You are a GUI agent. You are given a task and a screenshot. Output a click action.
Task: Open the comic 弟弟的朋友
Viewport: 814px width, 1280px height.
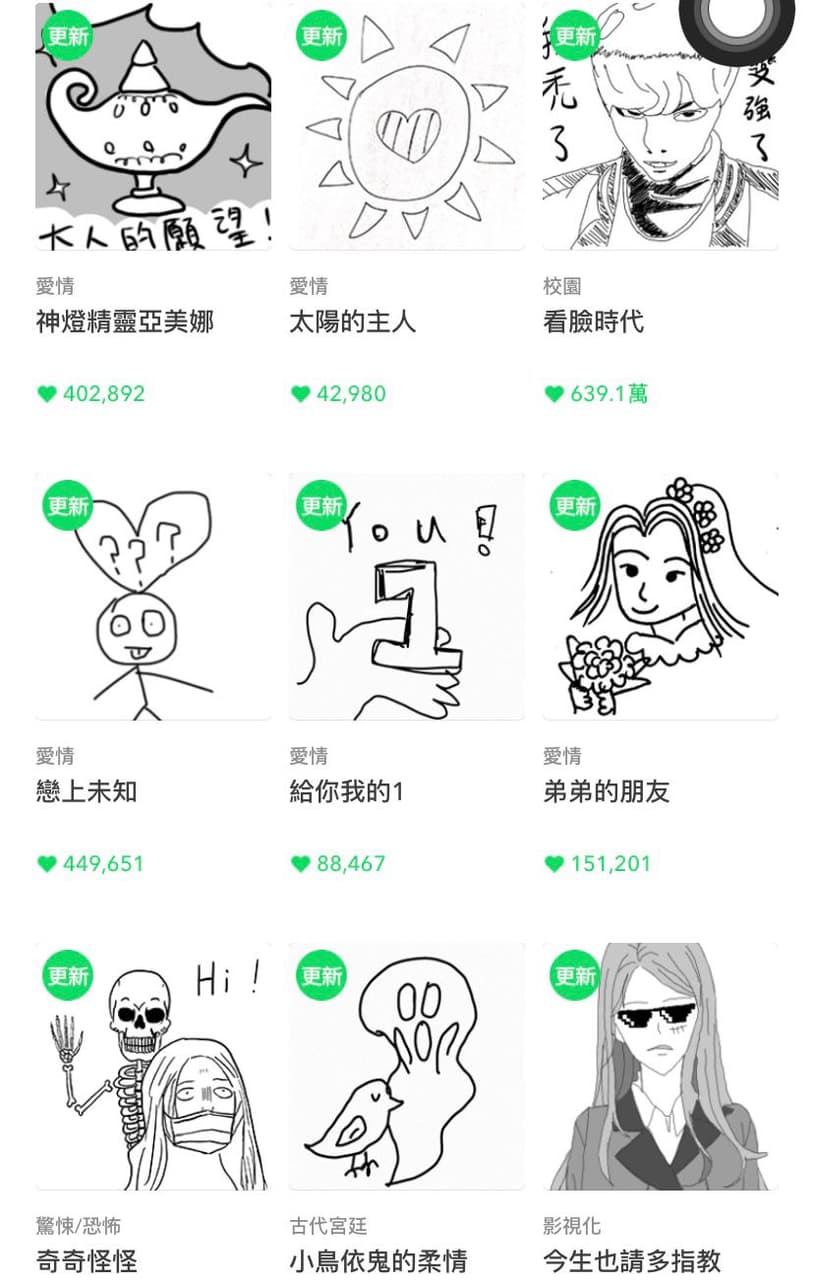pos(660,596)
